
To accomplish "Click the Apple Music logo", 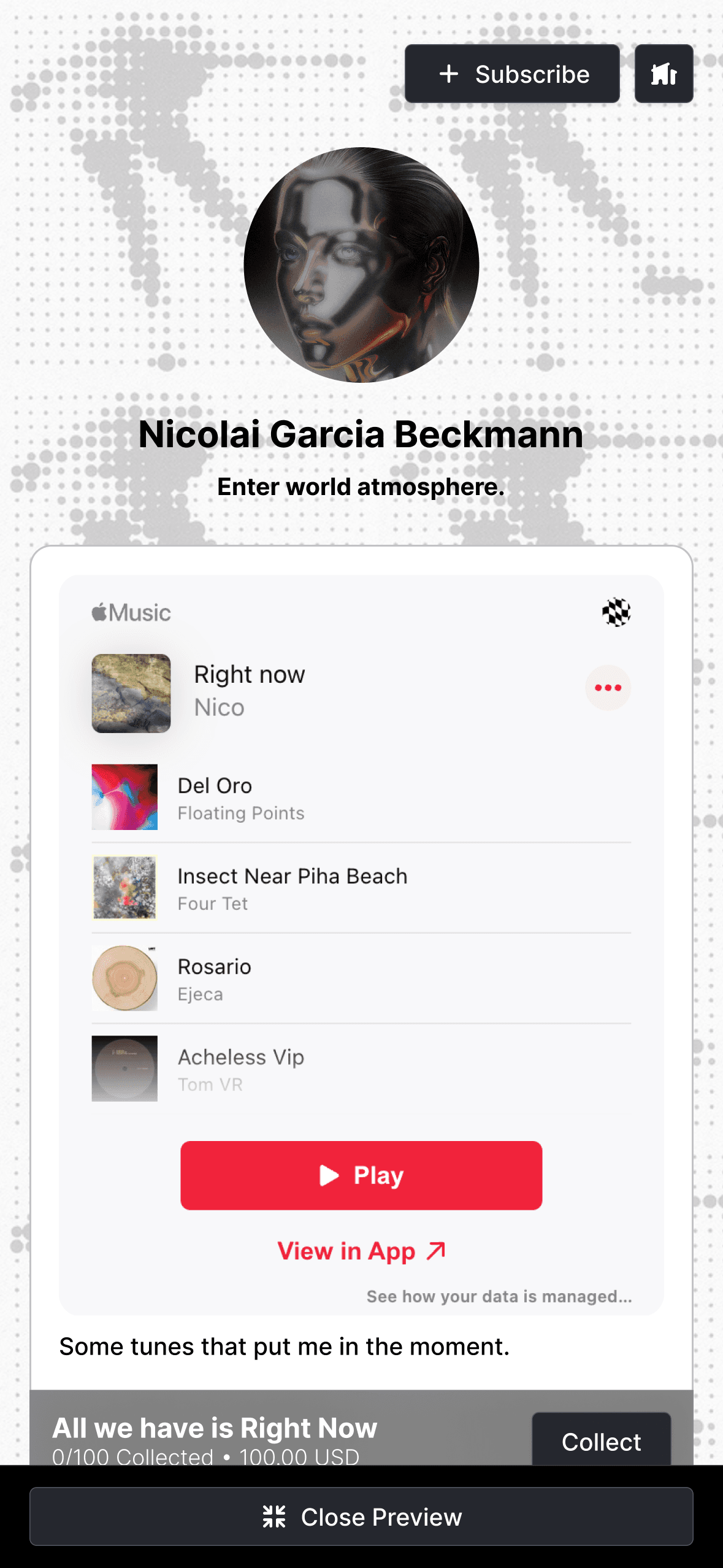I will click(x=129, y=612).
